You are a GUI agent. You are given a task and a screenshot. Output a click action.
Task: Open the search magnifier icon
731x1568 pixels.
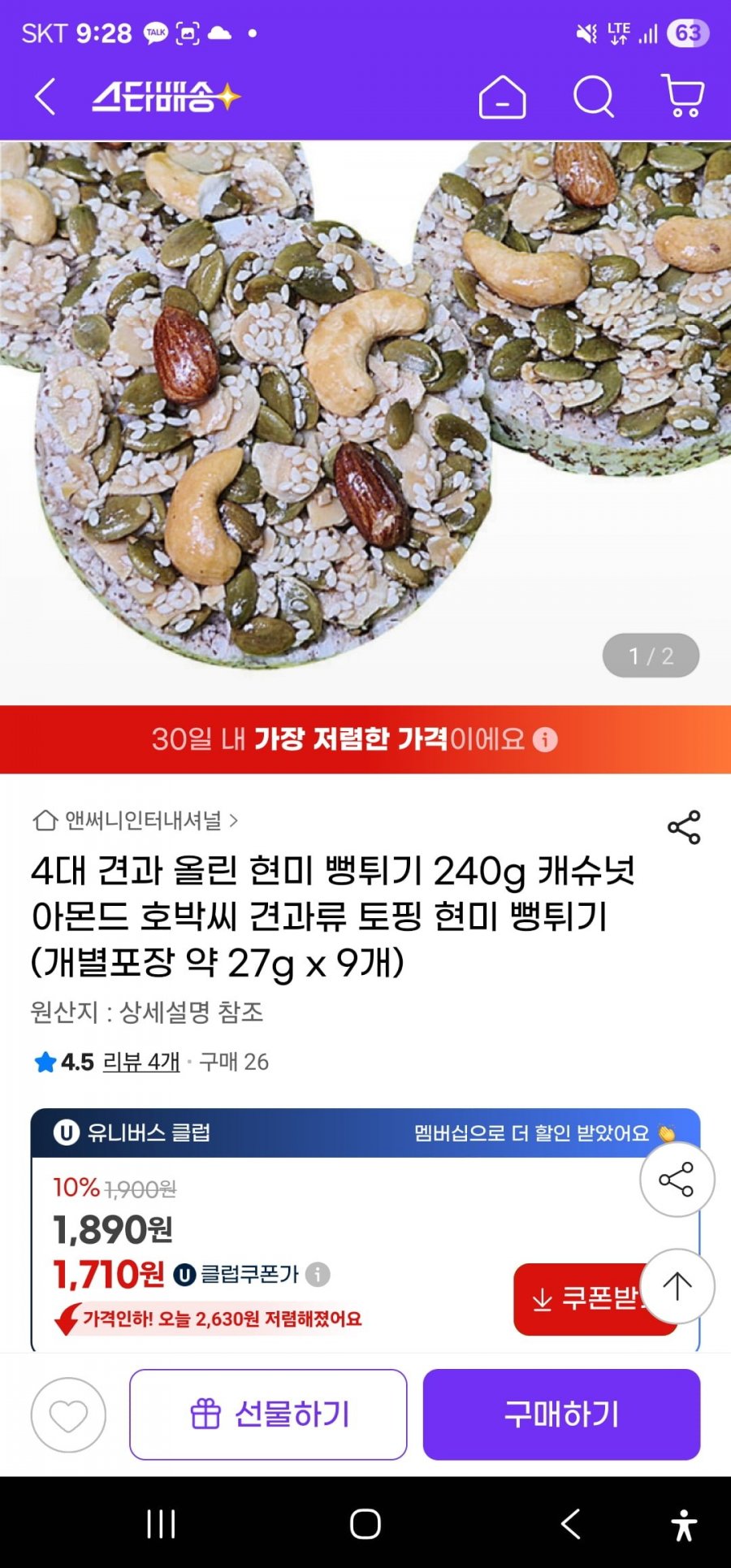click(x=593, y=97)
